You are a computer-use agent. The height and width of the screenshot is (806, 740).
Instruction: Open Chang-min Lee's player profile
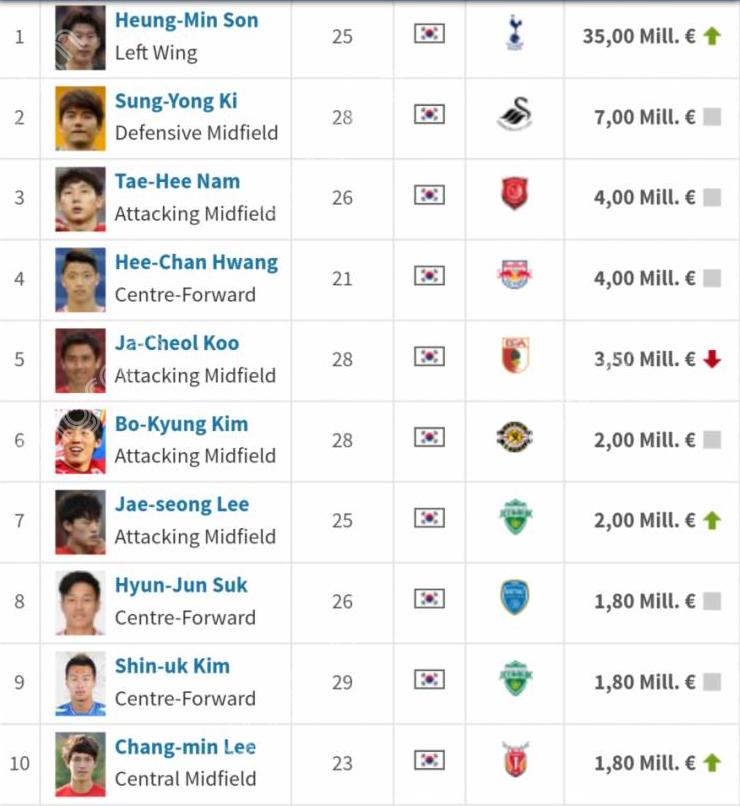click(185, 747)
